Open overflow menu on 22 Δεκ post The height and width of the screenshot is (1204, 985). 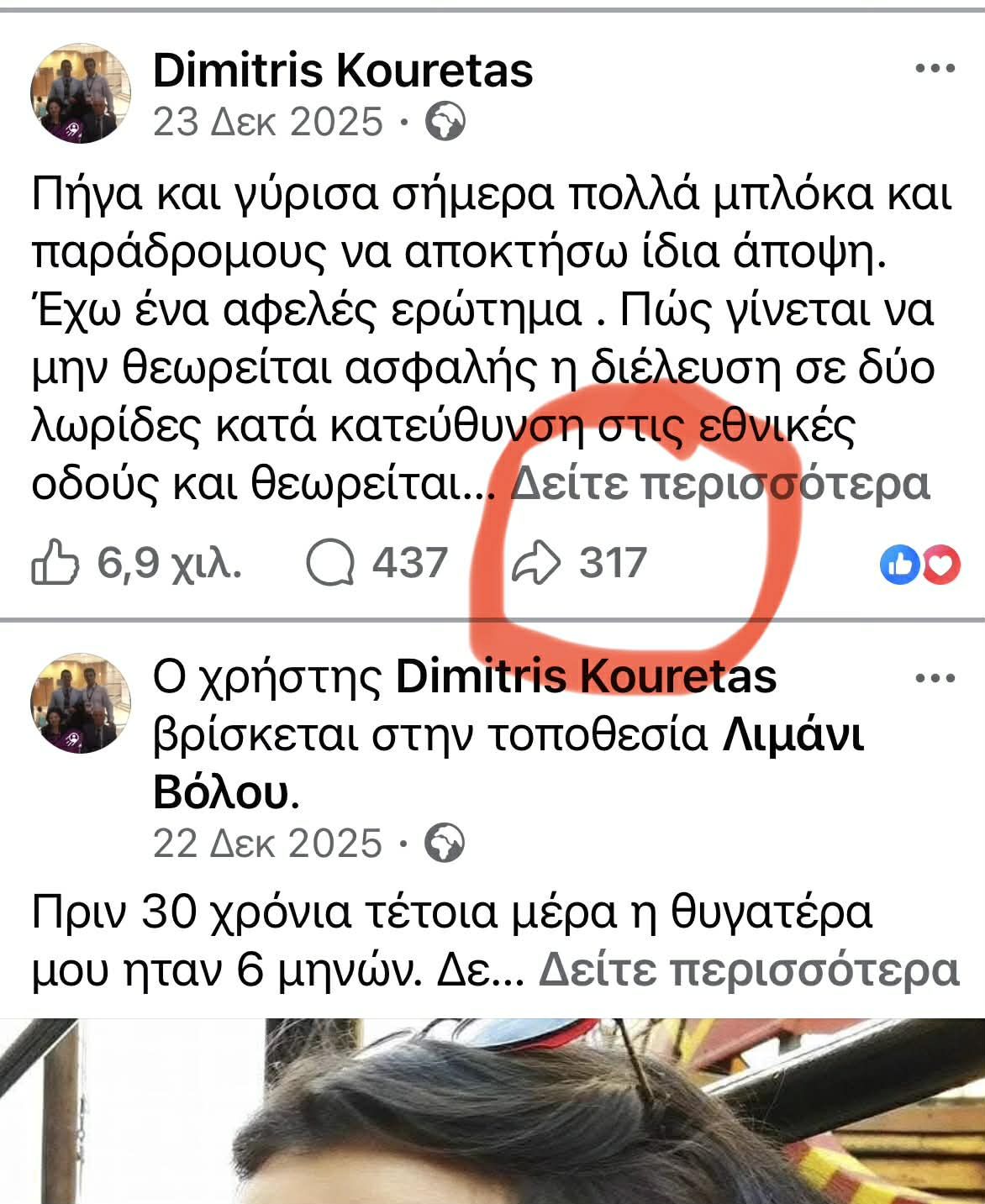[935, 678]
